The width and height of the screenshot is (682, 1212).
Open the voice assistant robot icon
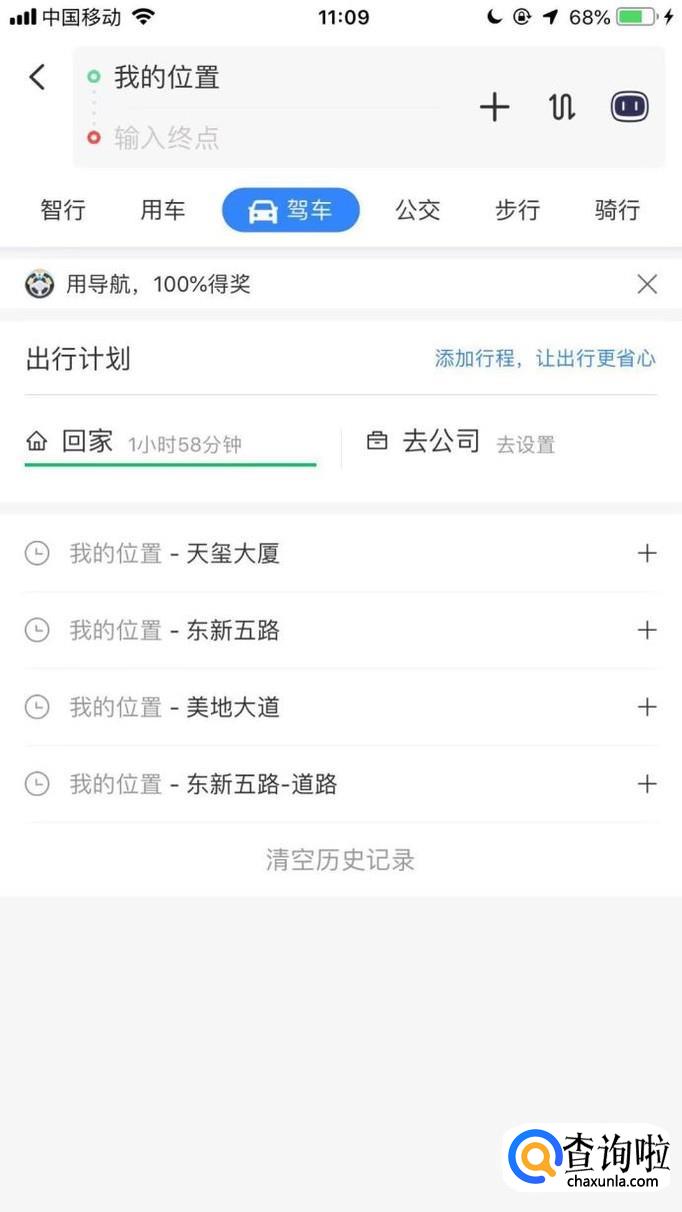(x=630, y=107)
